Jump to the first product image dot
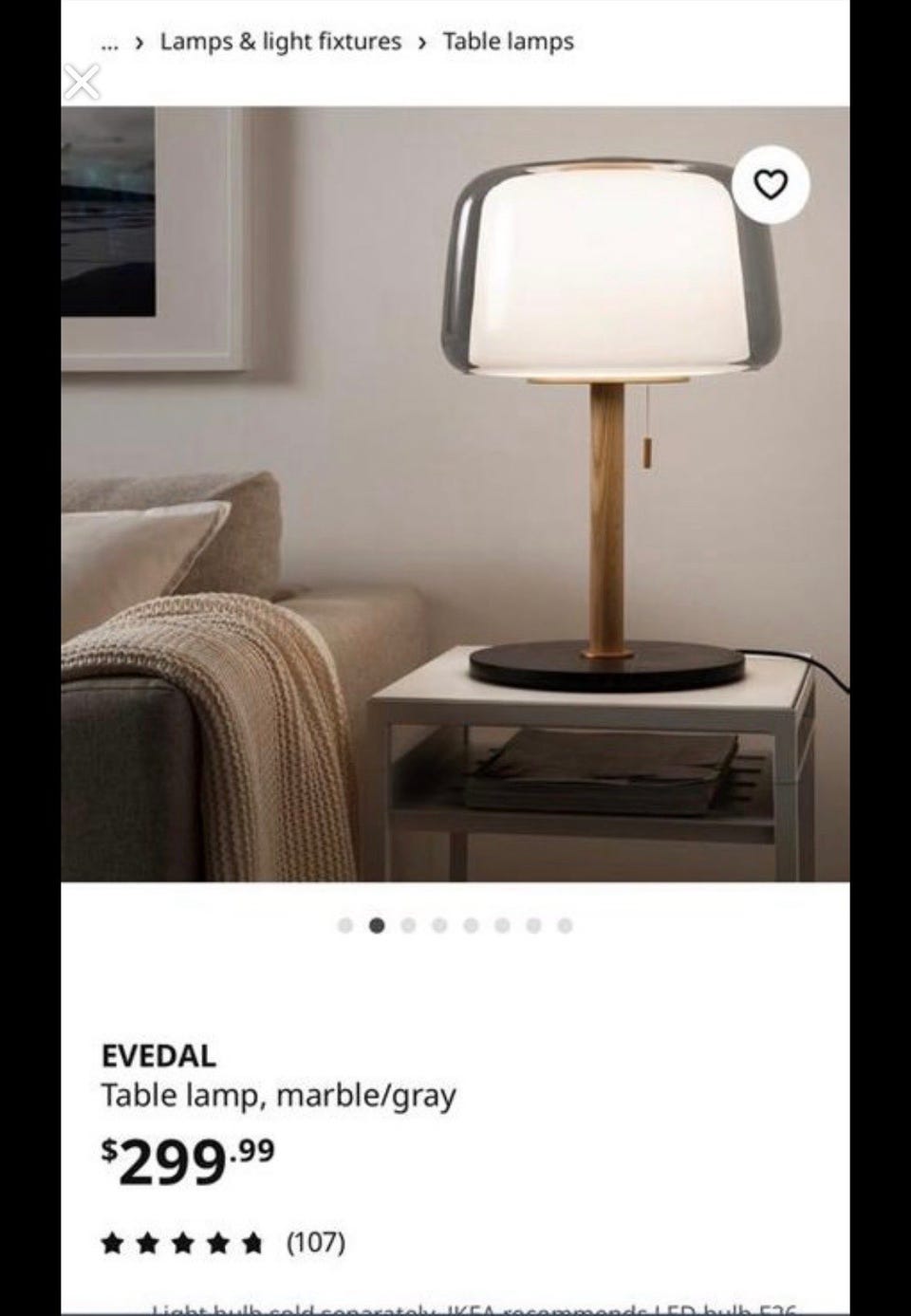 pyautogui.click(x=345, y=925)
